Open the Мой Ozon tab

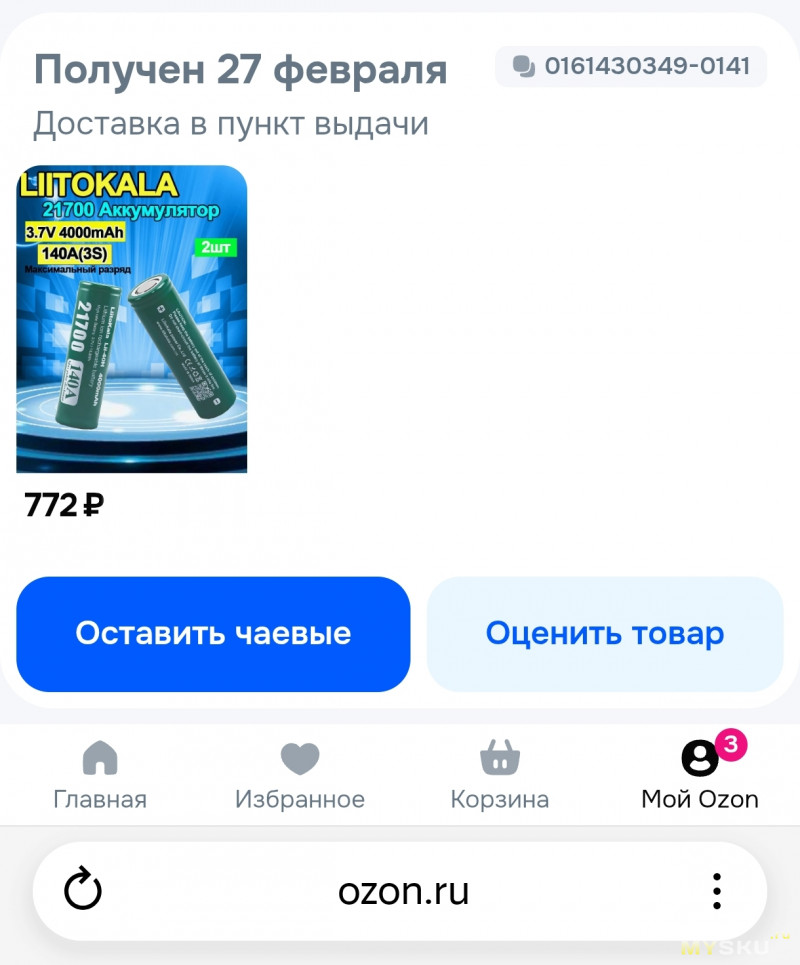700,774
